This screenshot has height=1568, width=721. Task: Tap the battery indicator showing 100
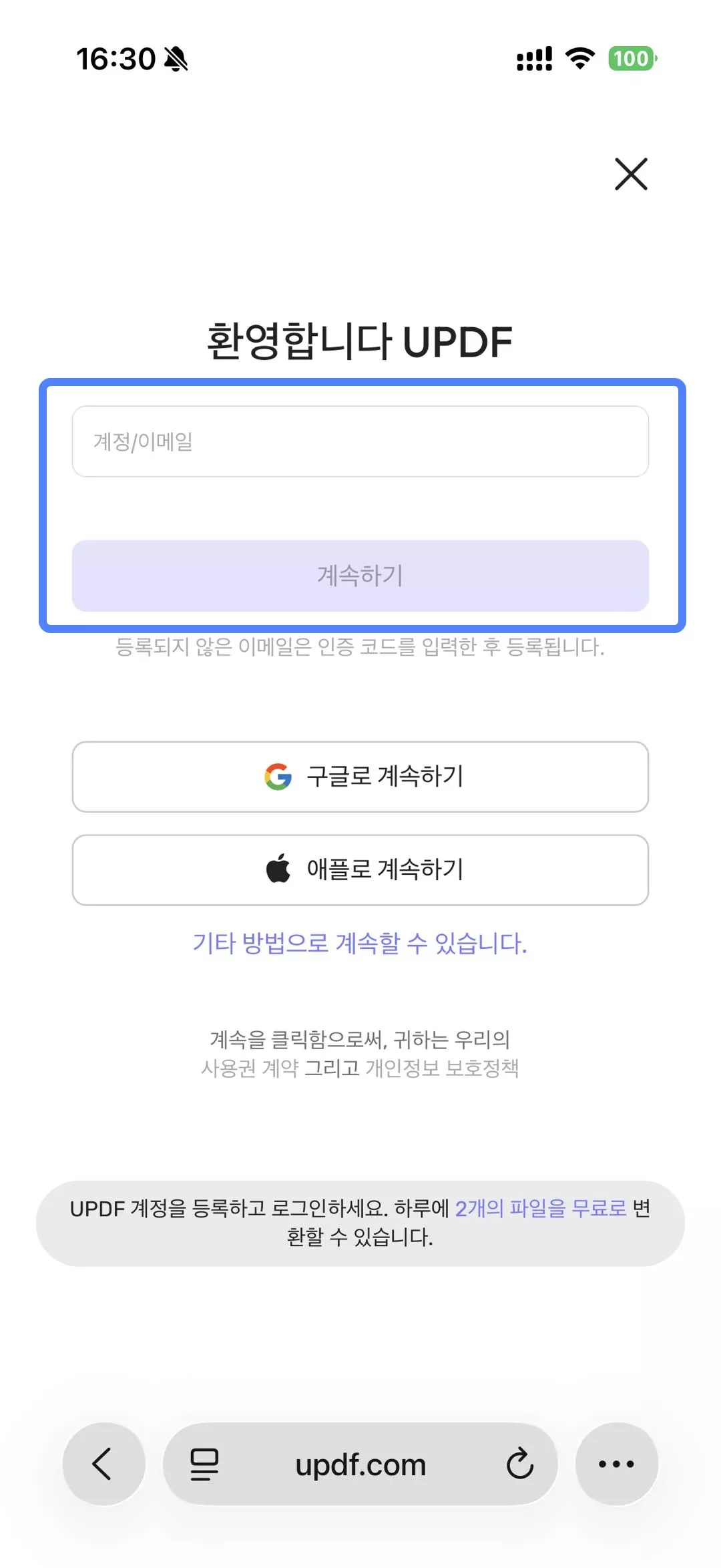pyautogui.click(x=632, y=59)
